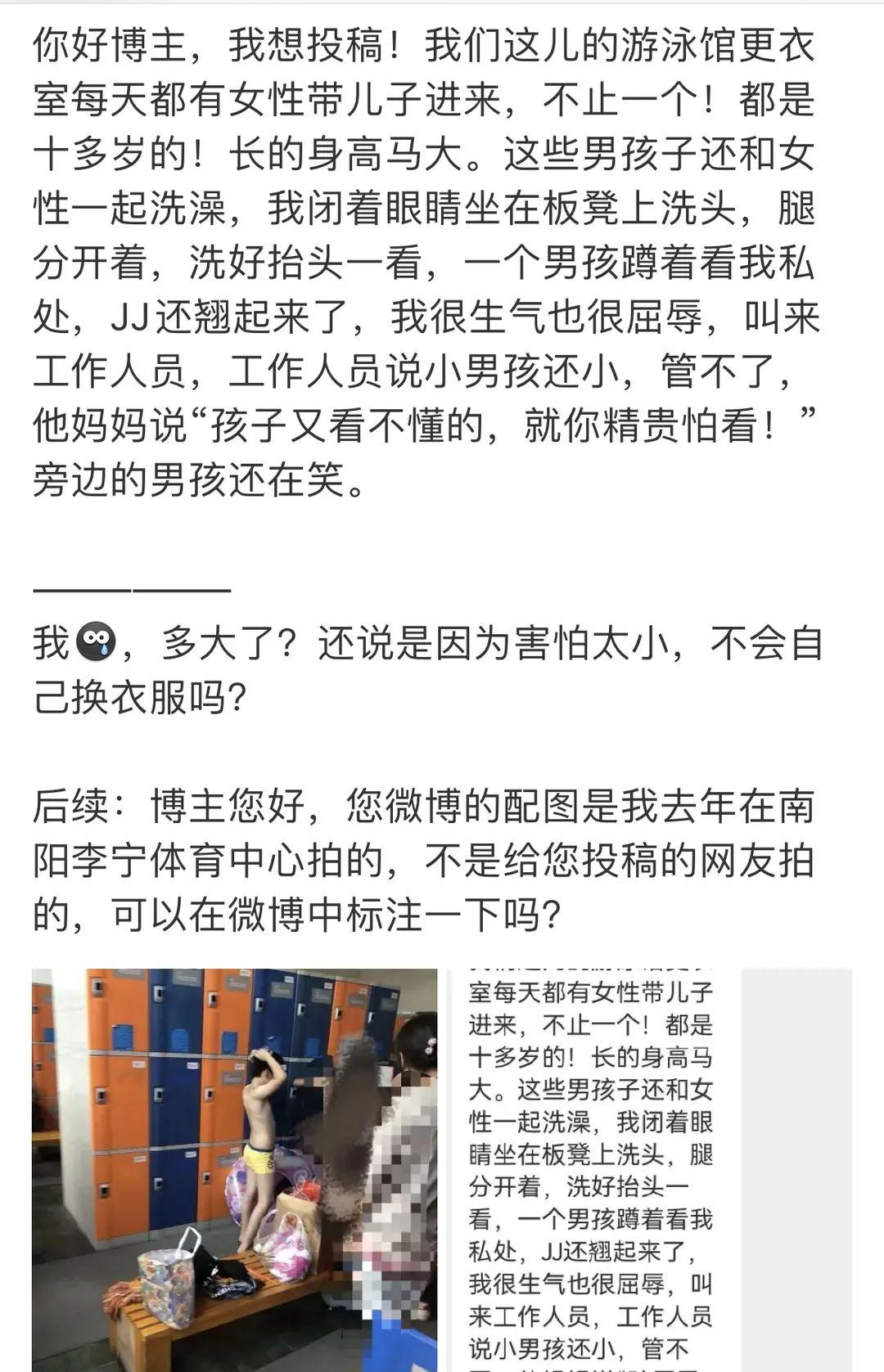Open the locker room photo attachment
The height and width of the screenshot is (1372, 884).
tap(235, 1170)
